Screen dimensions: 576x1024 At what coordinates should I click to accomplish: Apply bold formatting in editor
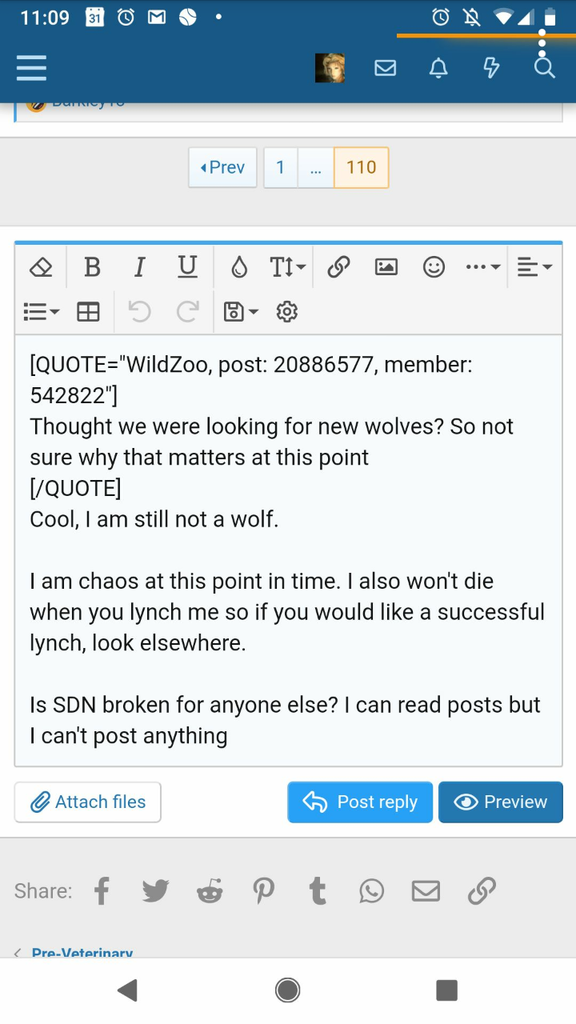pos(92,266)
